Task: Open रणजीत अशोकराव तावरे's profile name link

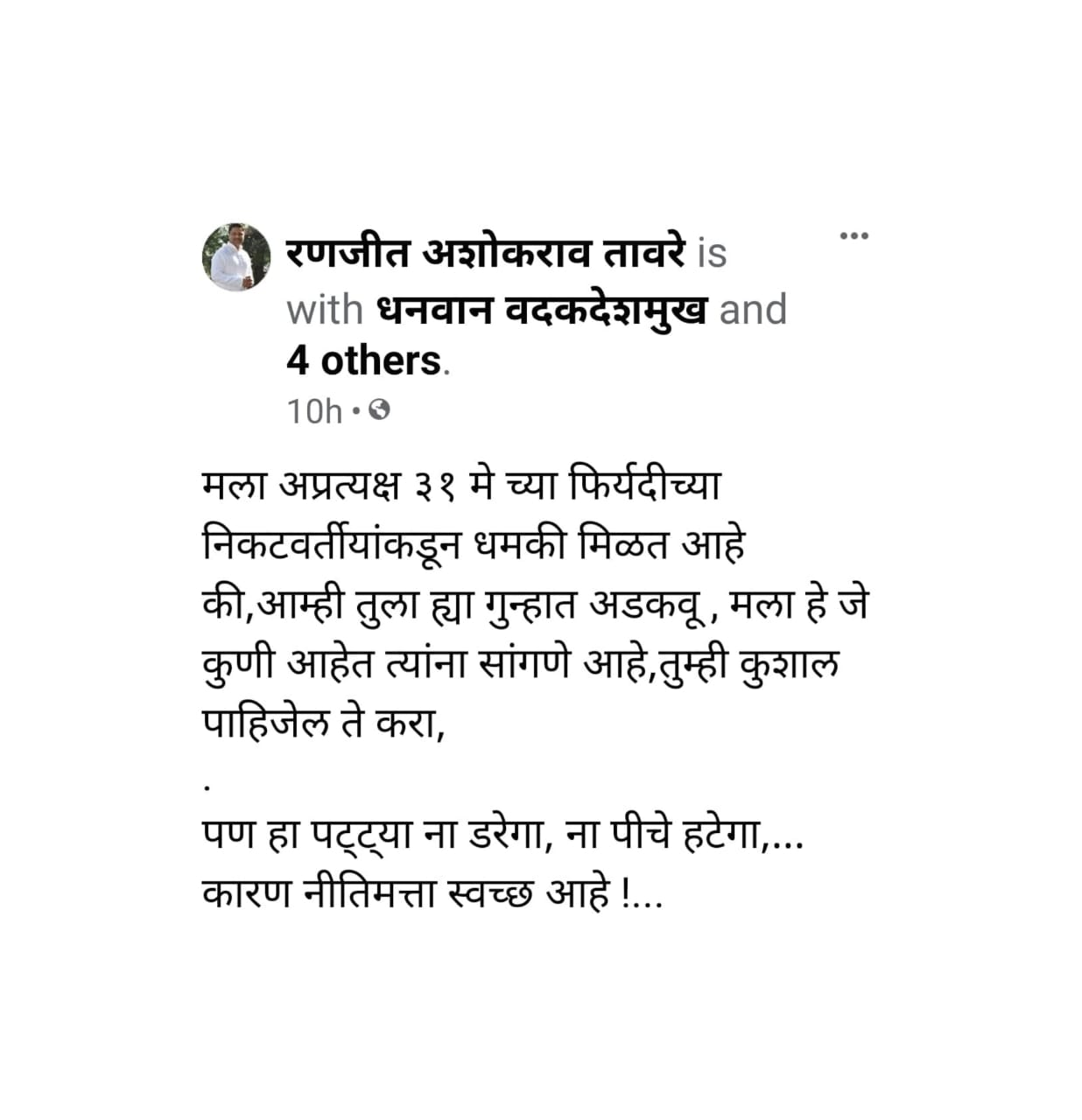Action: (x=487, y=254)
